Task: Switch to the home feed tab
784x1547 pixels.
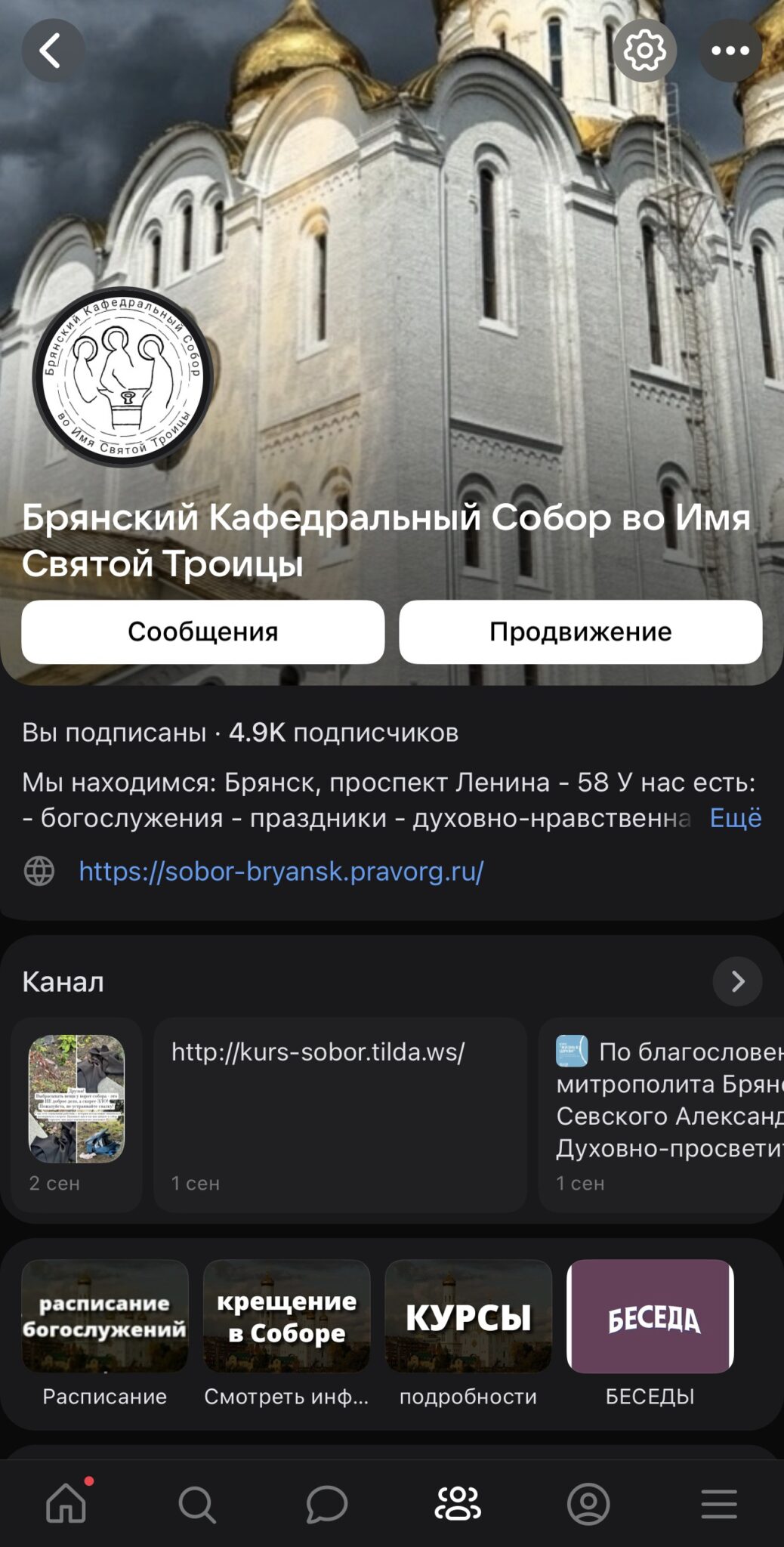Action: [66, 1503]
